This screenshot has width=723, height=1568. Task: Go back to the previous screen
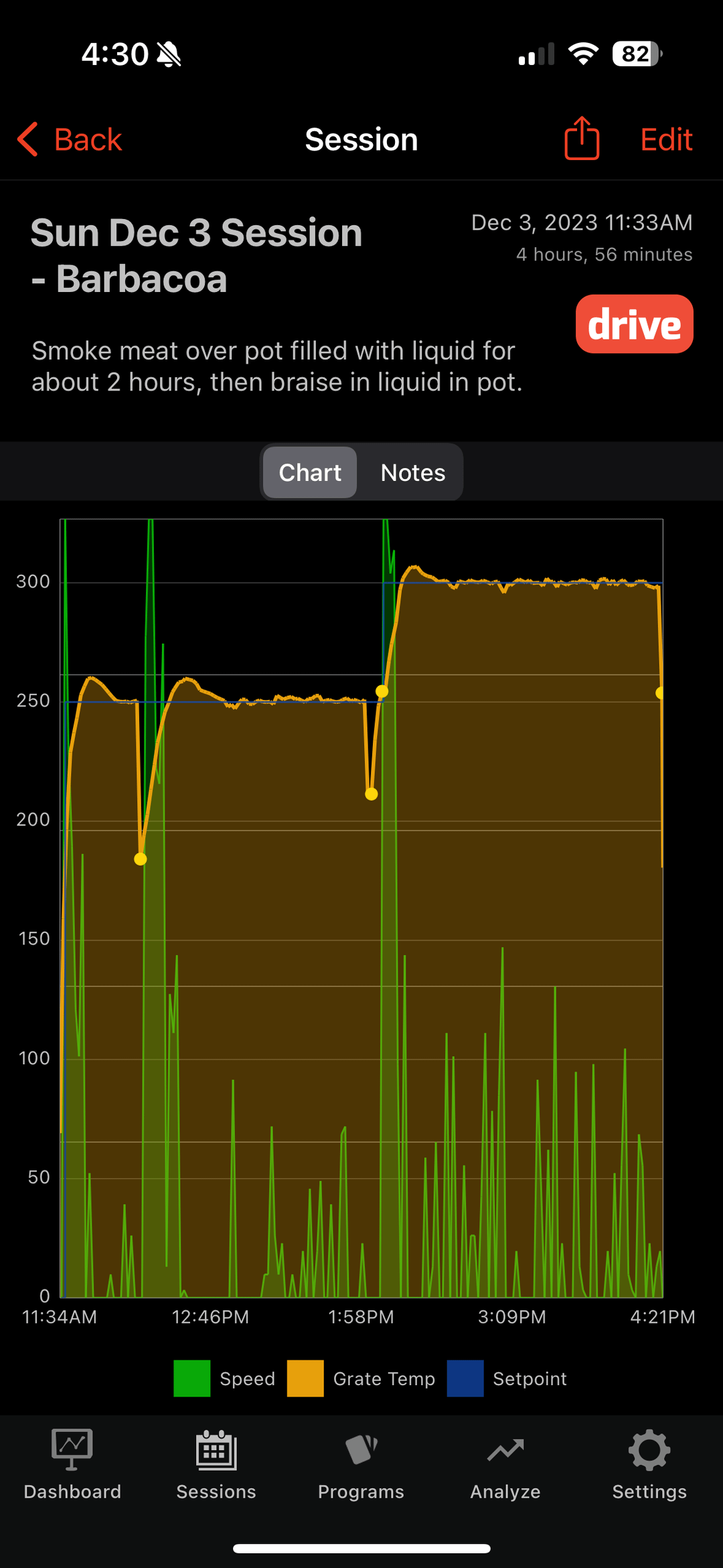tap(70, 139)
